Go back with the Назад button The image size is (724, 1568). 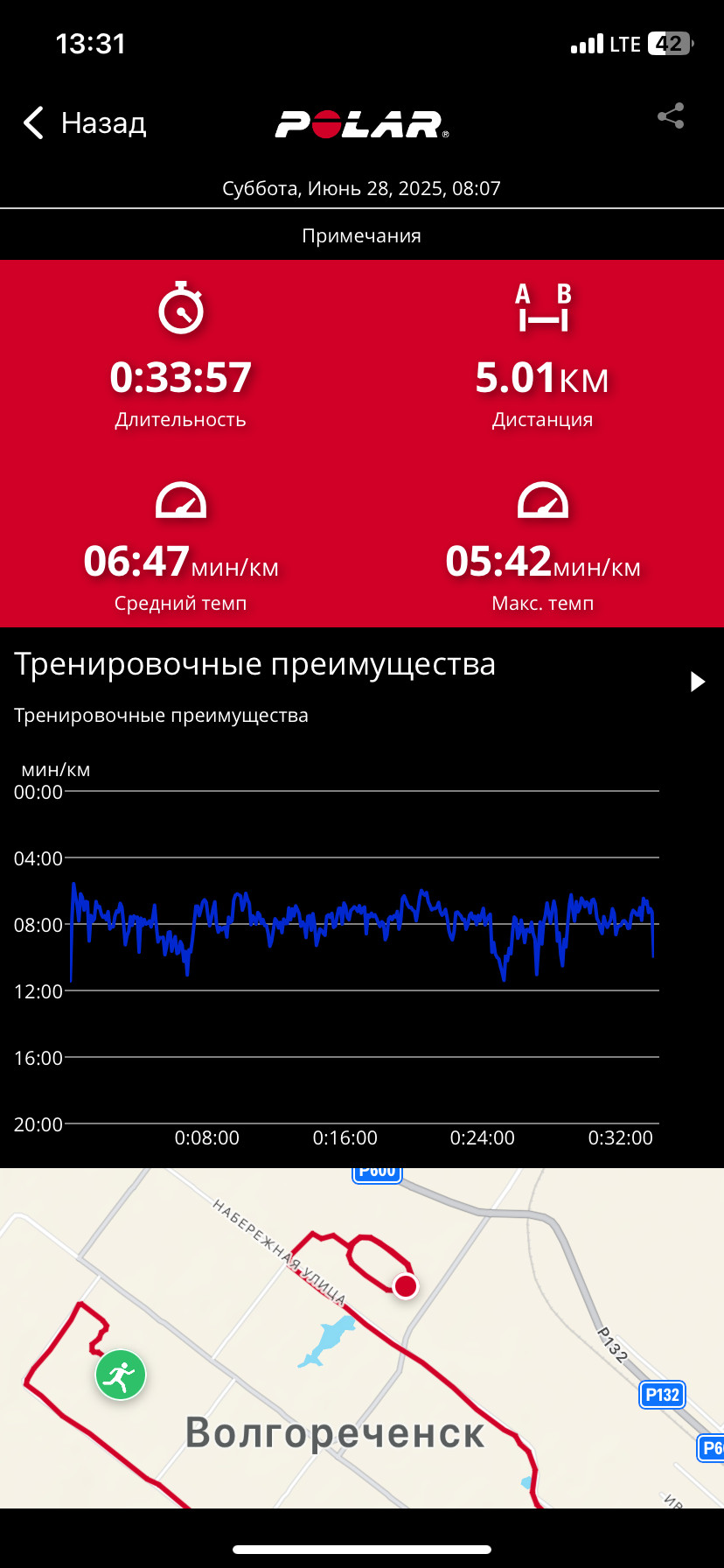coord(85,123)
